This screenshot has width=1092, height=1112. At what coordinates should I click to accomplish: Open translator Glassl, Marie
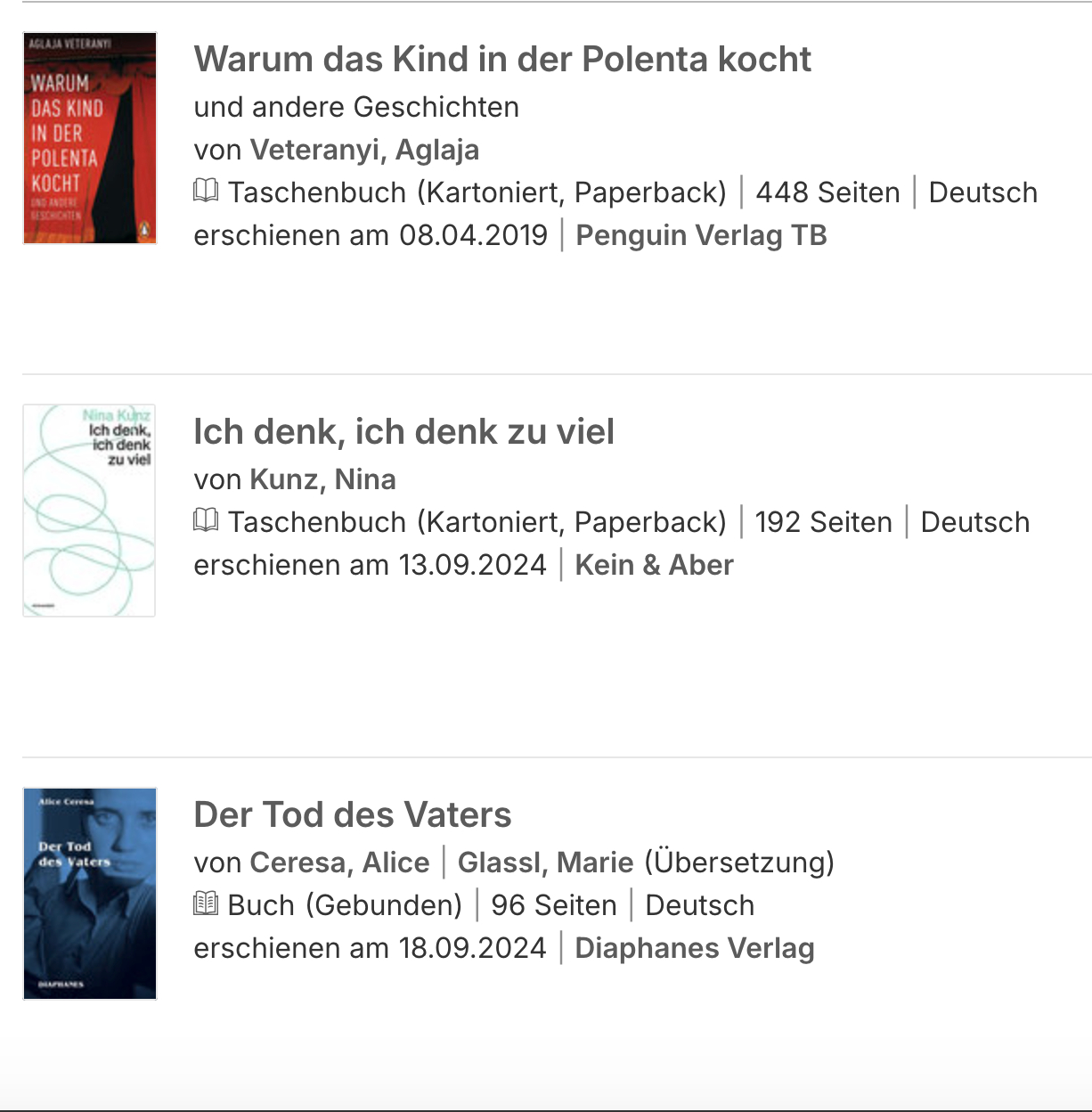[x=545, y=863]
